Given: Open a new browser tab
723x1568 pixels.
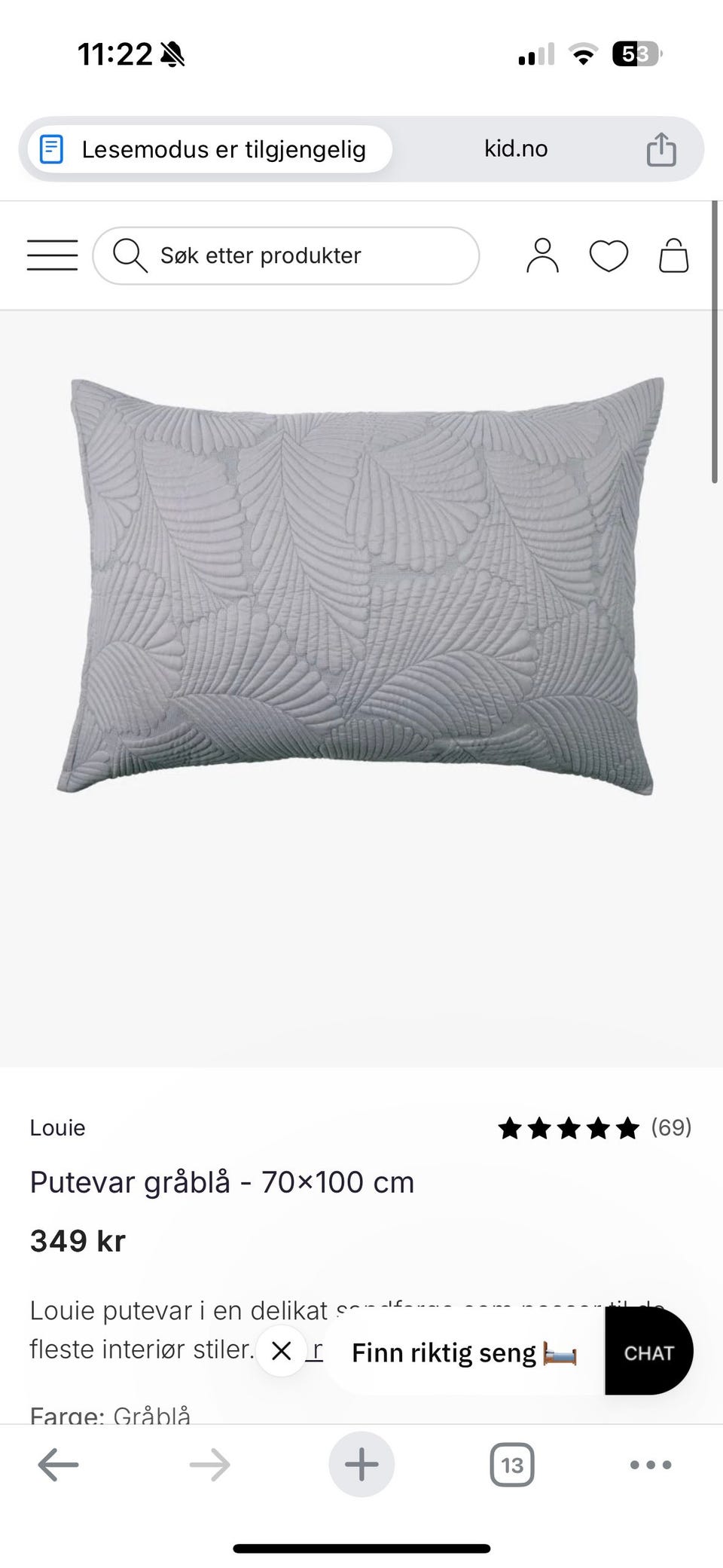Looking at the screenshot, I should click(361, 1465).
